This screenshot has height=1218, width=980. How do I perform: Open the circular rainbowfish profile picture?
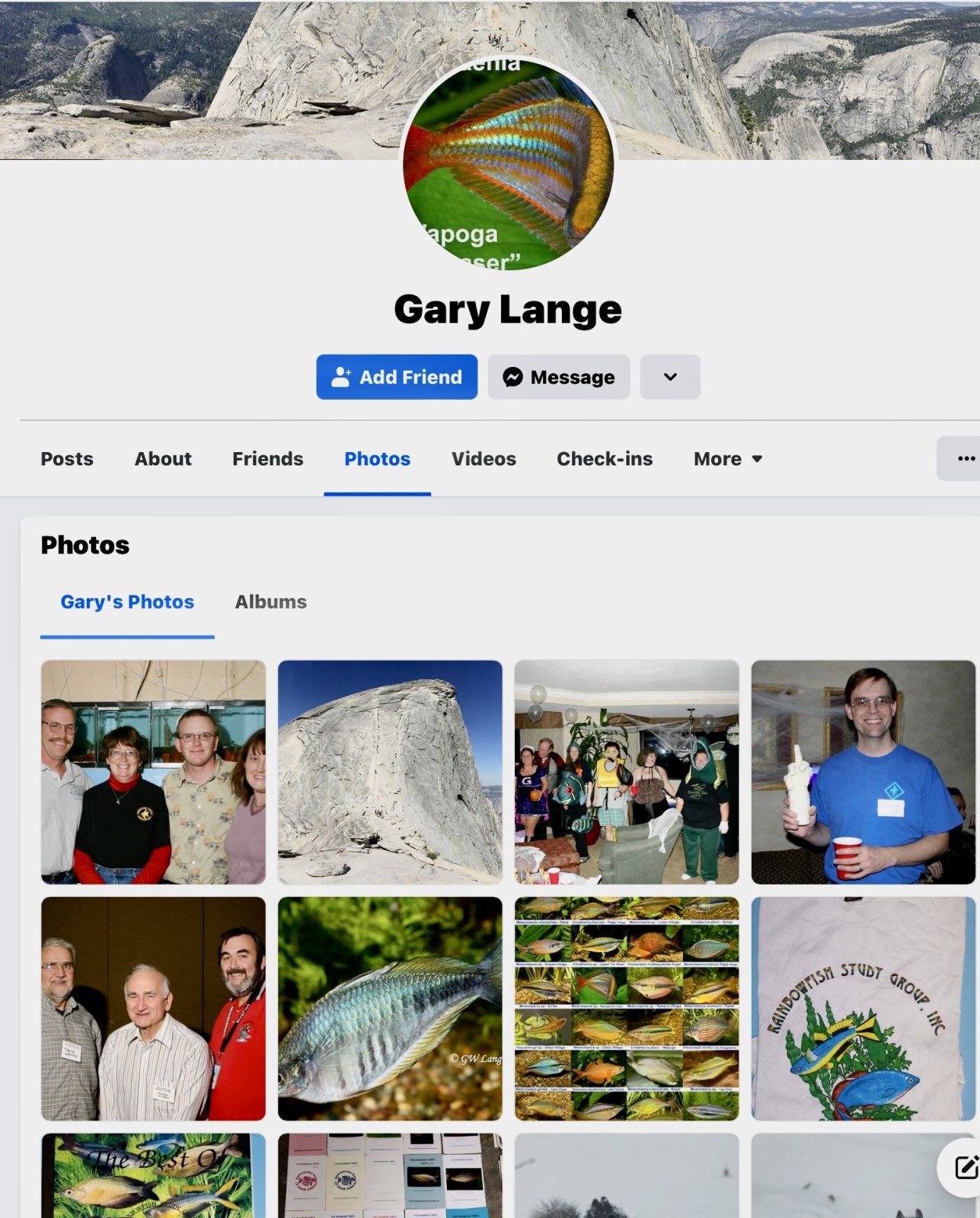(508, 164)
